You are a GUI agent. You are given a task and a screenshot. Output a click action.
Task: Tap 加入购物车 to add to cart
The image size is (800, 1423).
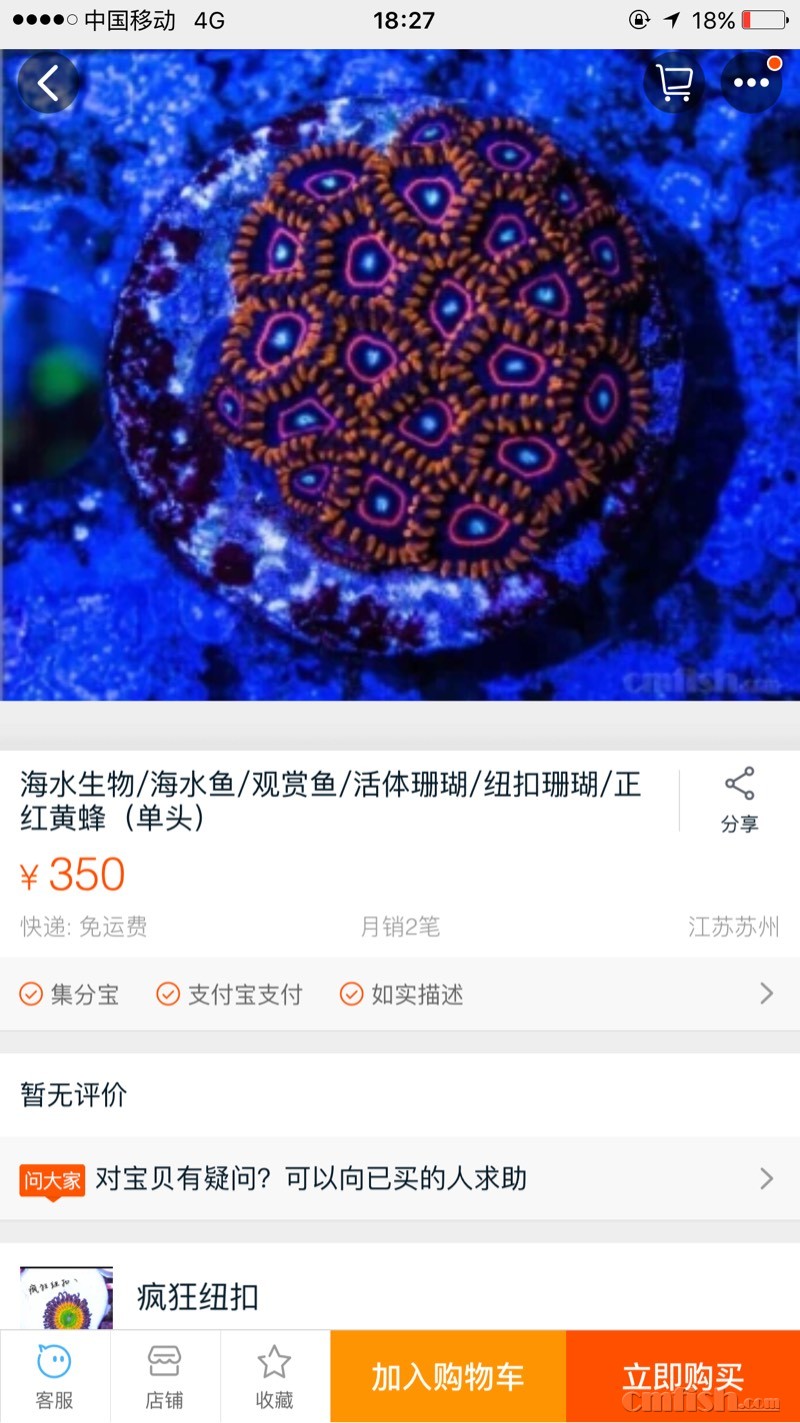point(448,1377)
